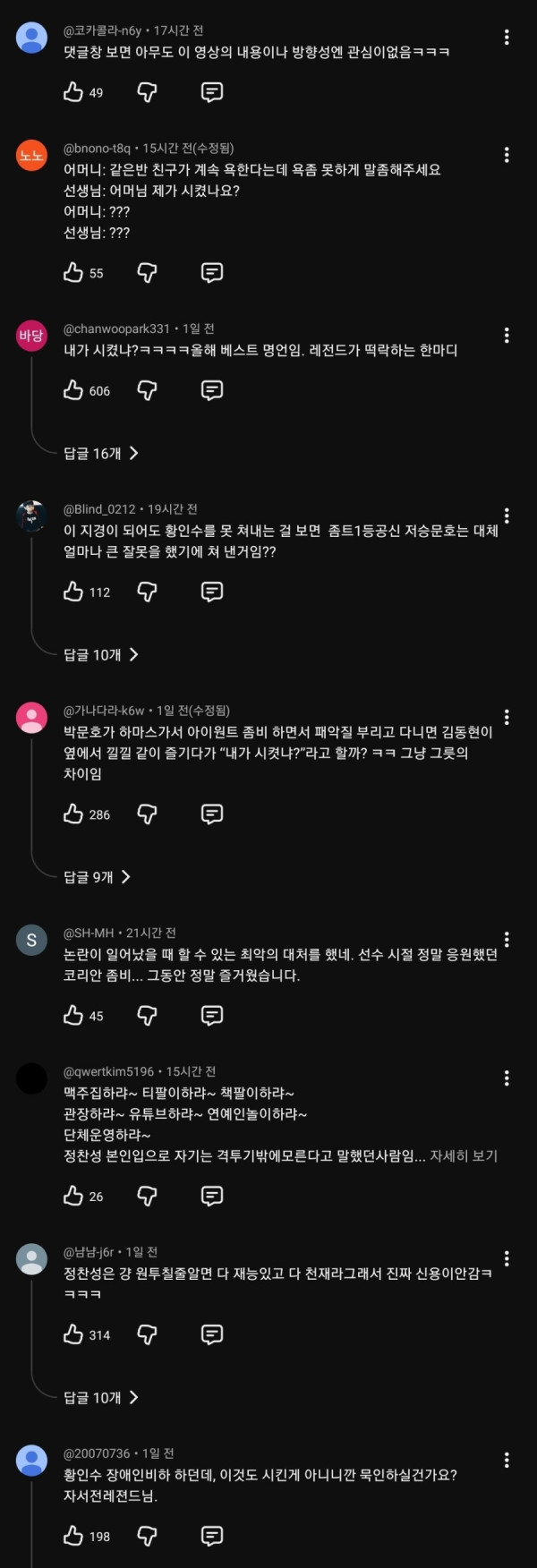Like the comment by @qwertkim5196
Screen dimensions: 537x1568
click(73, 1196)
